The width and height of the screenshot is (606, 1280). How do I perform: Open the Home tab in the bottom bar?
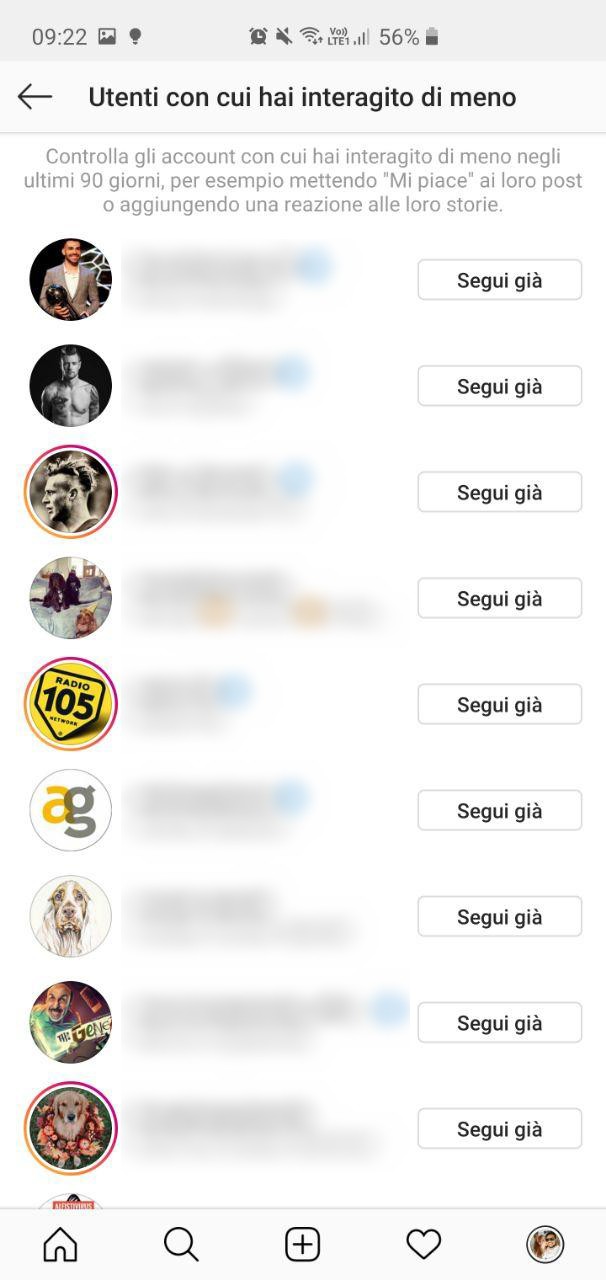tap(60, 1244)
